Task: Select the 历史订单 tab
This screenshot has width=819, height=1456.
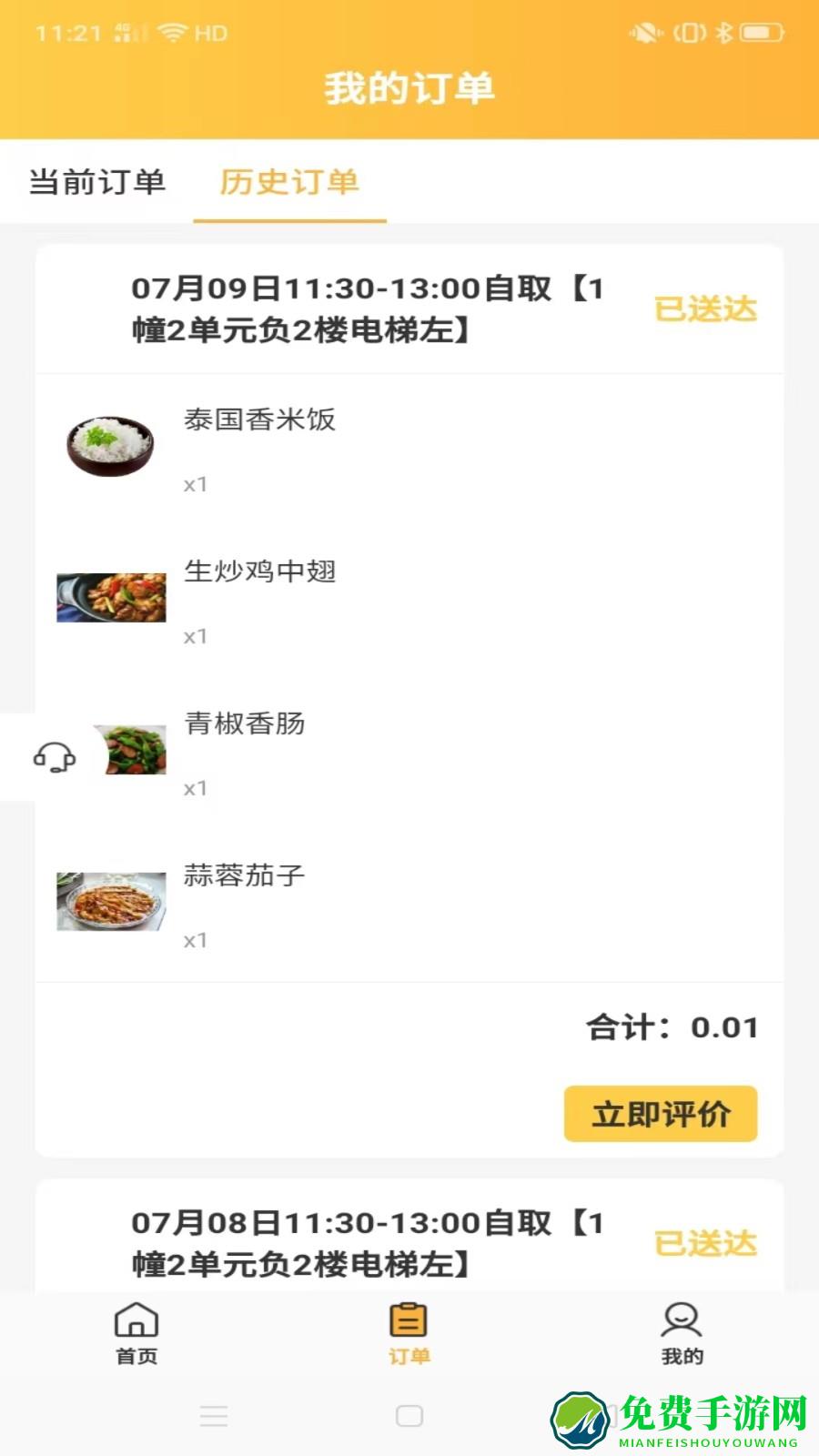Action: pyautogui.click(x=288, y=182)
